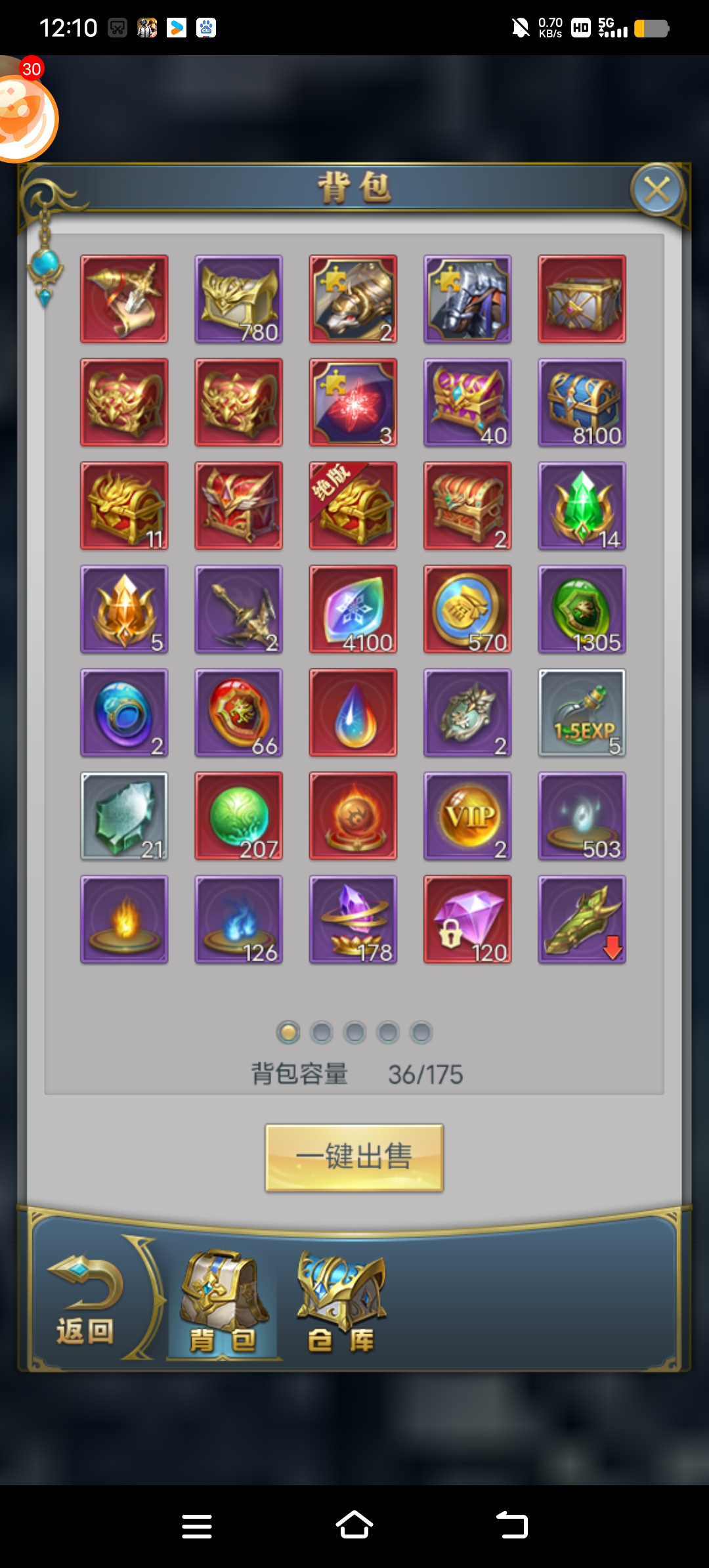Open the blue chest with count 8100
The image size is (709, 1568).
tap(582, 403)
